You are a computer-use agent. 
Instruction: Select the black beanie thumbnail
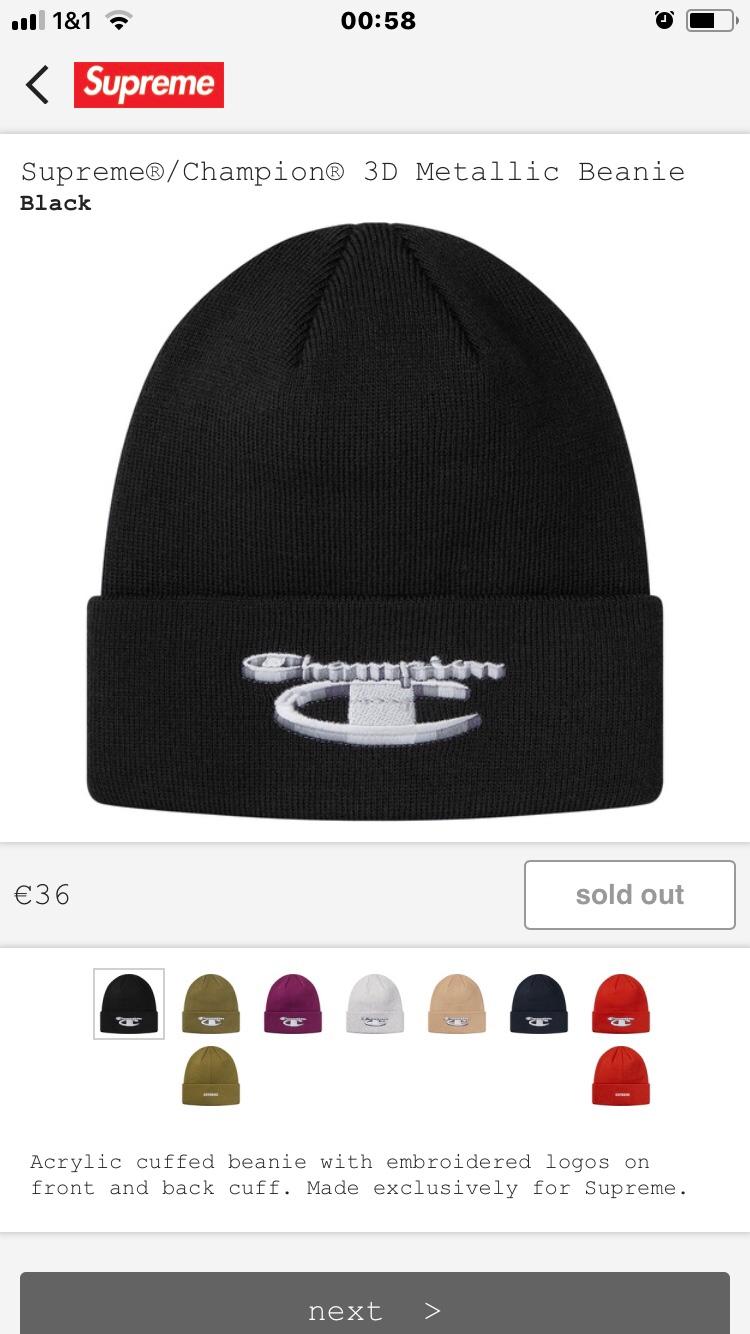[x=129, y=1004]
